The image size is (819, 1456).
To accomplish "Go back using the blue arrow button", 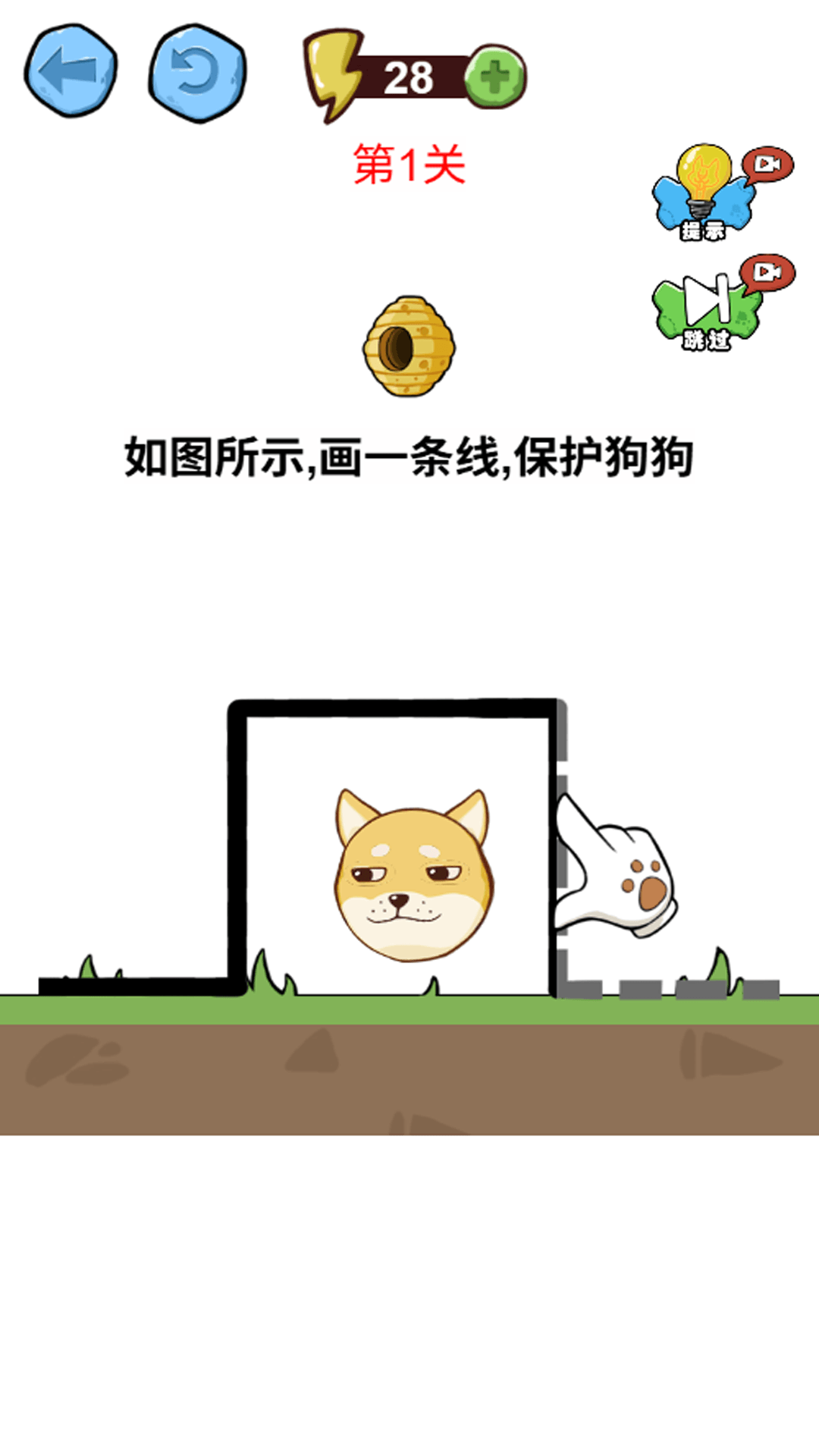I will click(x=70, y=71).
